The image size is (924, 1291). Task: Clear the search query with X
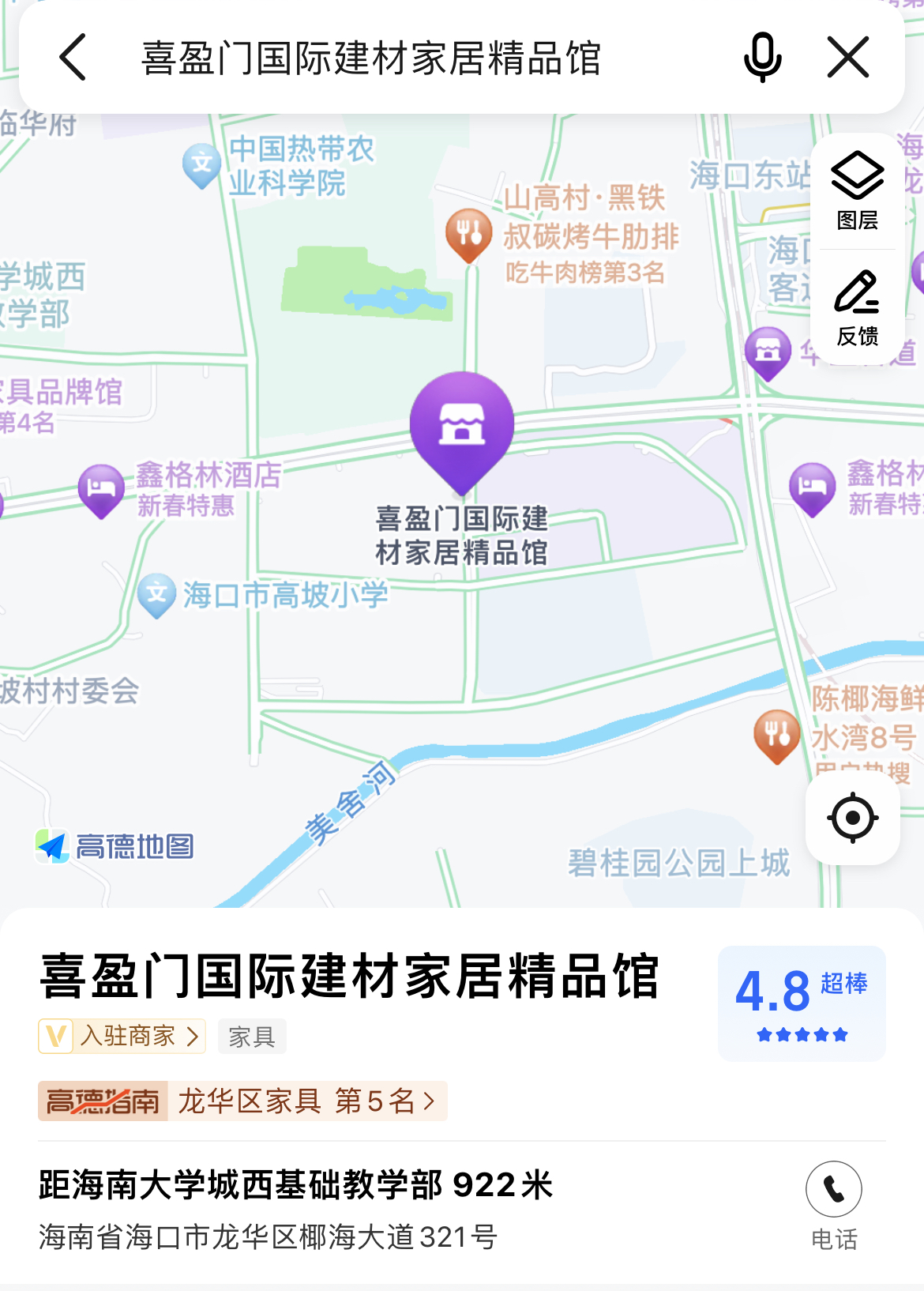[848, 57]
